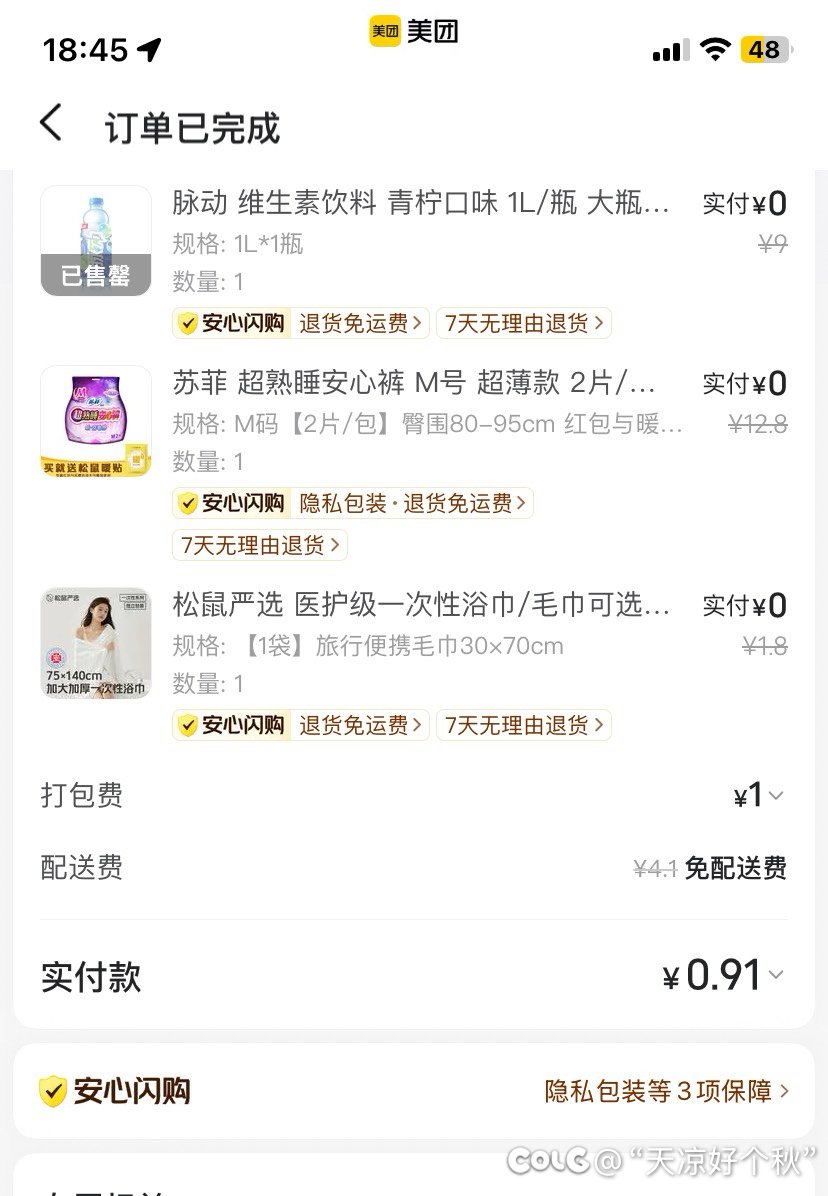Open 隐私包装·退货免运费 chip for 苏菲
Viewport: 828px width, 1196px height.
coord(414,503)
